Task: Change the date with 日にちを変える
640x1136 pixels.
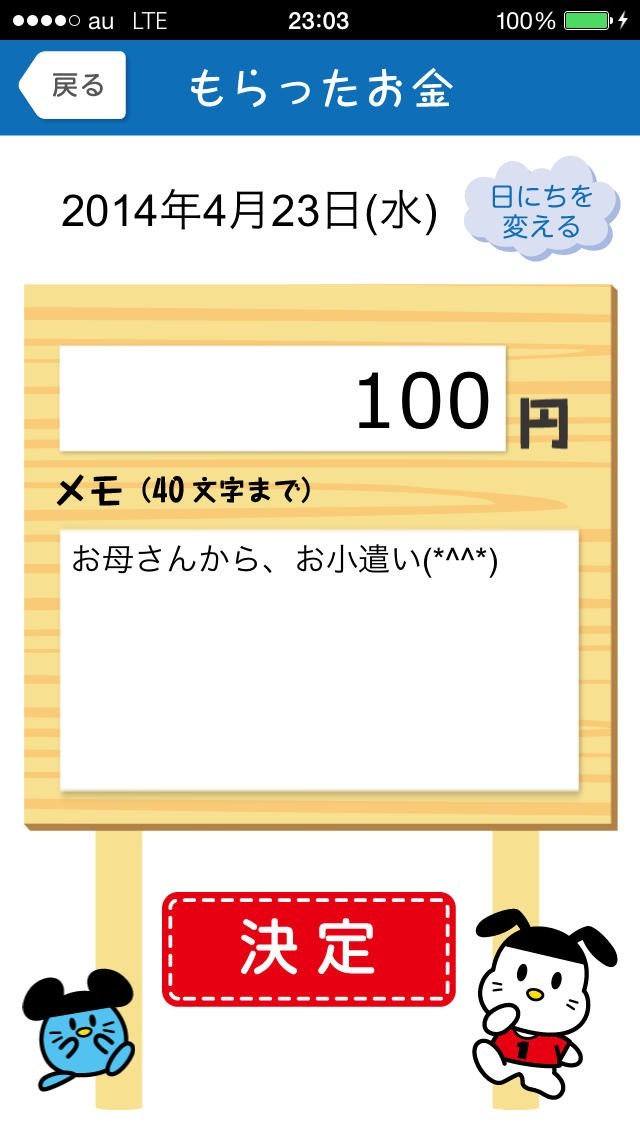Action: click(x=541, y=209)
